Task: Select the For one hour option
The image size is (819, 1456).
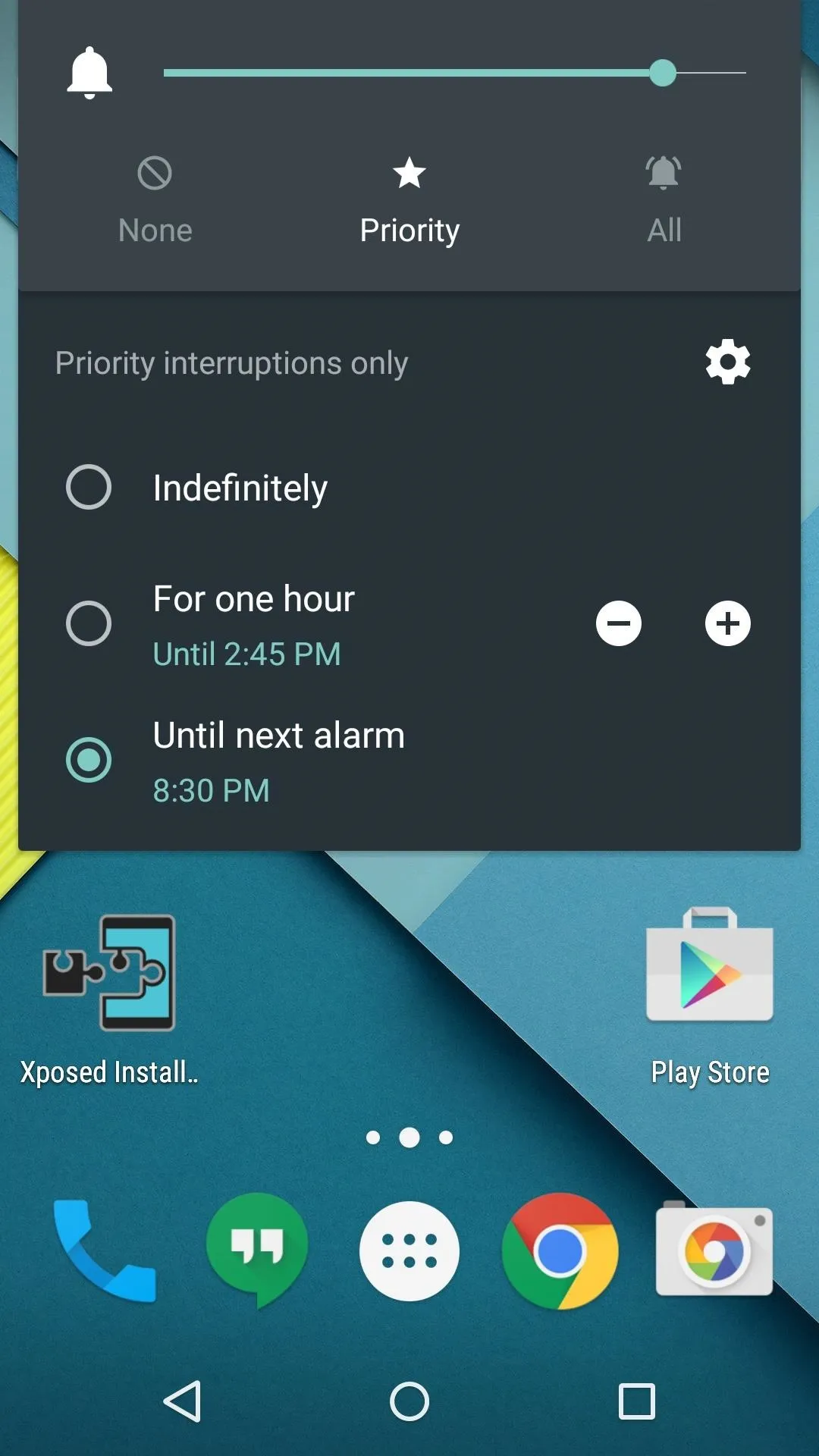Action: [x=89, y=623]
